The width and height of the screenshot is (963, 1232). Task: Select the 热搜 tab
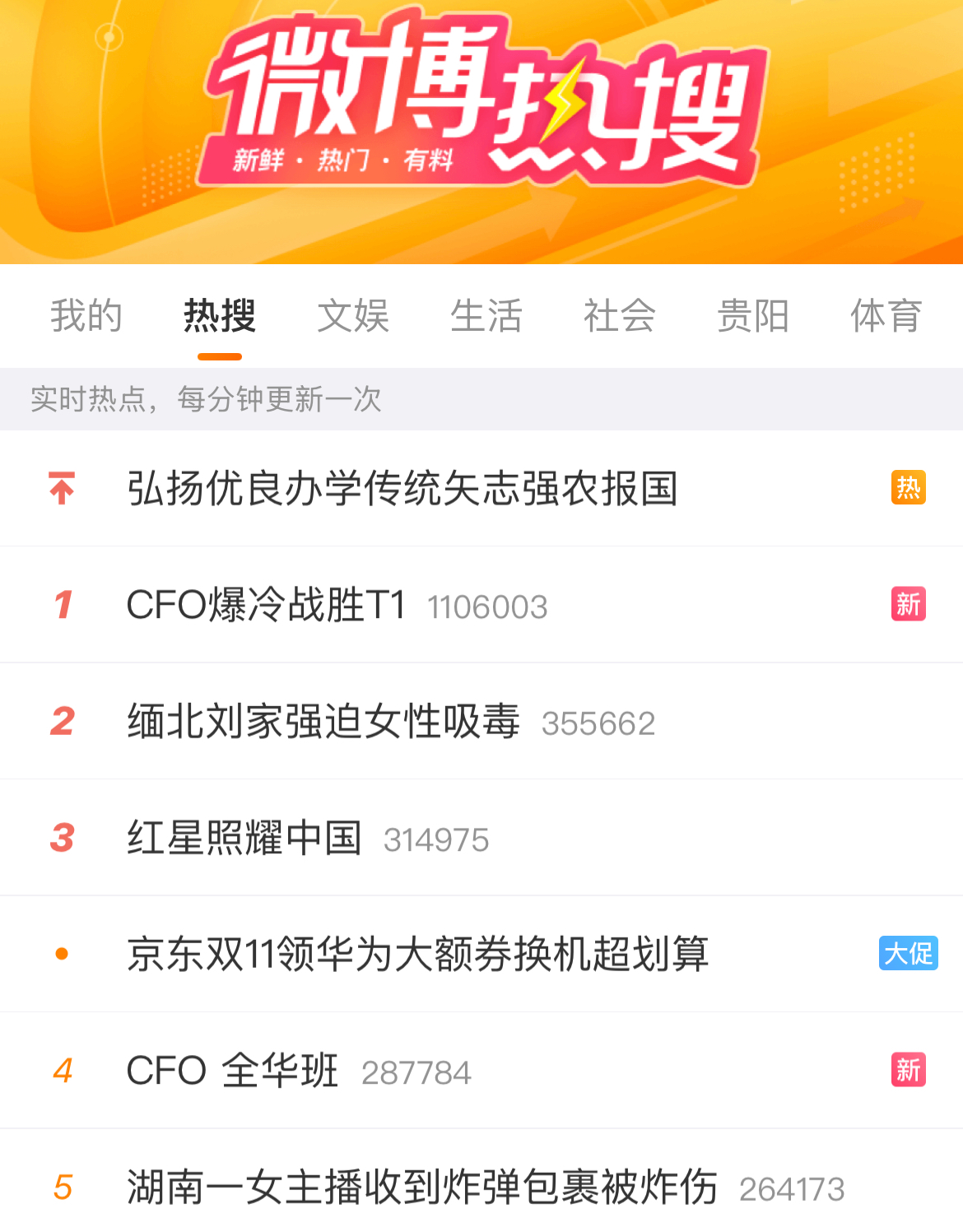pos(220,316)
